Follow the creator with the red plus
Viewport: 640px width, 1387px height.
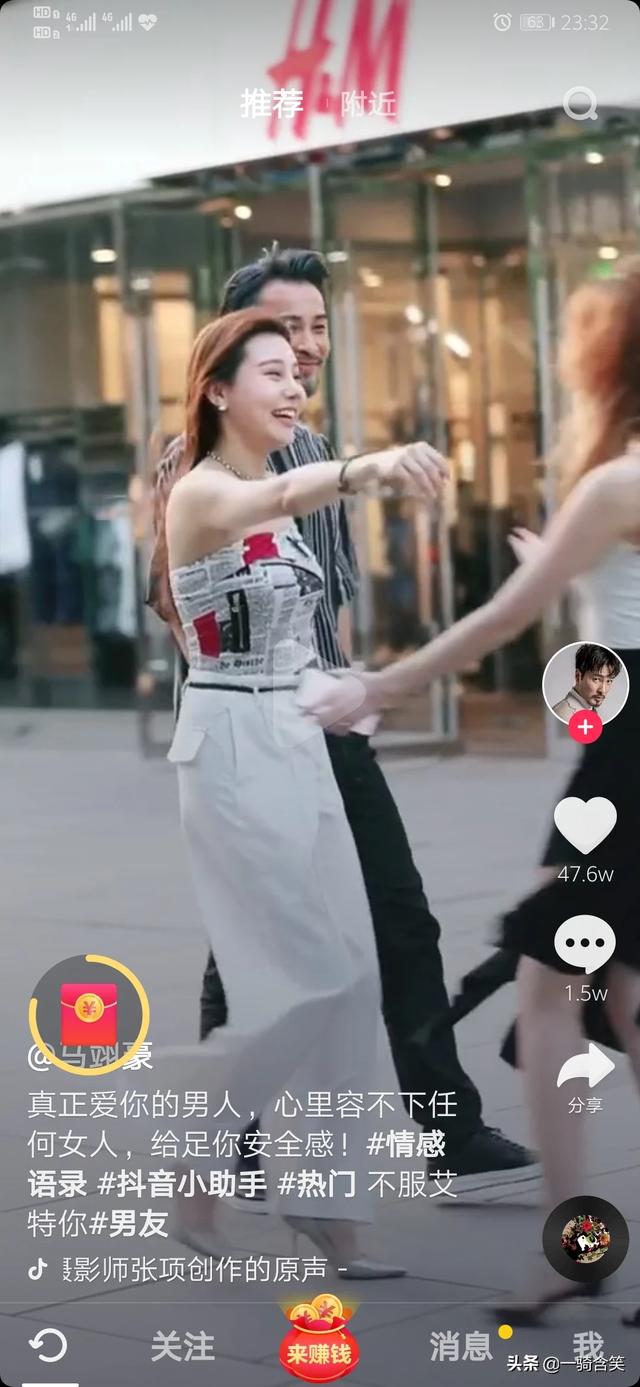pyautogui.click(x=585, y=729)
